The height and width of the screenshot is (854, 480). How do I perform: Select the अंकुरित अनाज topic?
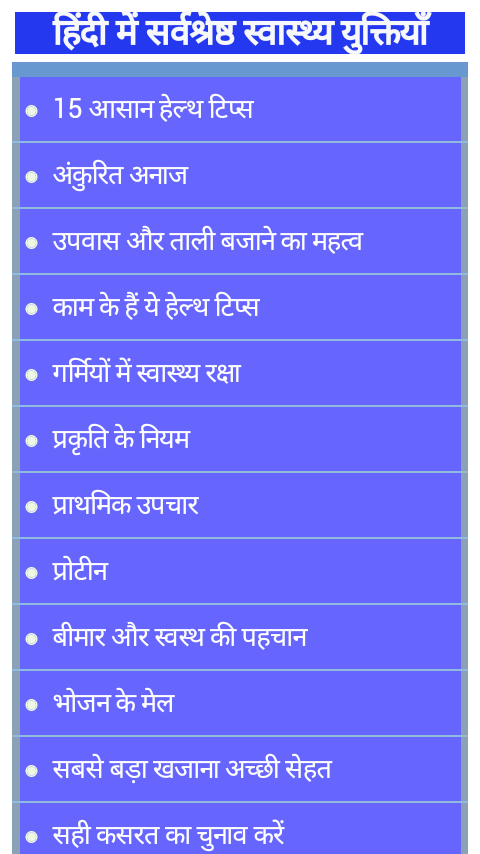pyautogui.click(x=240, y=175)
